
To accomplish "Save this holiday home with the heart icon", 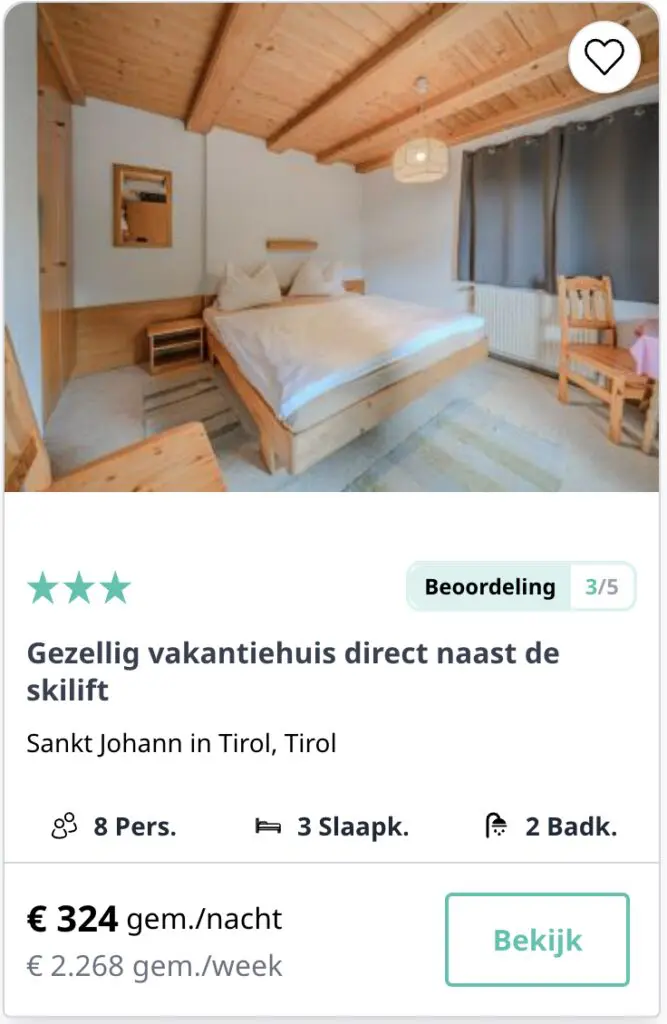I will 604,58.
